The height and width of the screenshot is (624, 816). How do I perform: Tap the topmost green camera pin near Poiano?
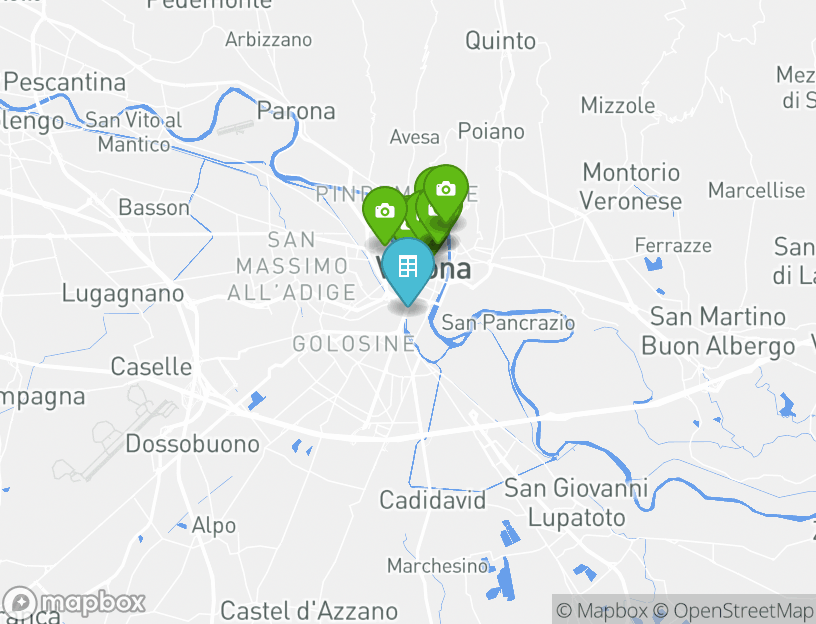(x=447, y=188)
